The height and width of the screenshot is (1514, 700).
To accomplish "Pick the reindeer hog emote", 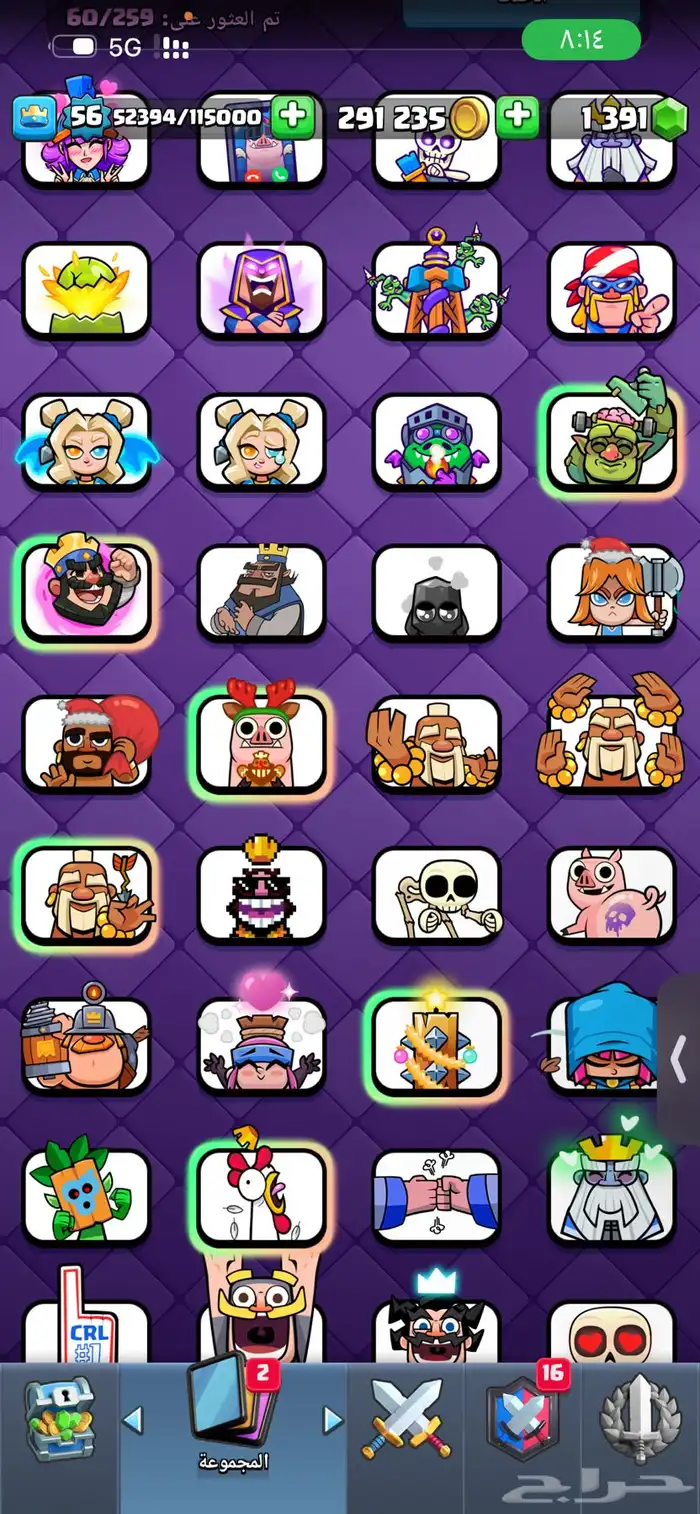I will 262,743.
